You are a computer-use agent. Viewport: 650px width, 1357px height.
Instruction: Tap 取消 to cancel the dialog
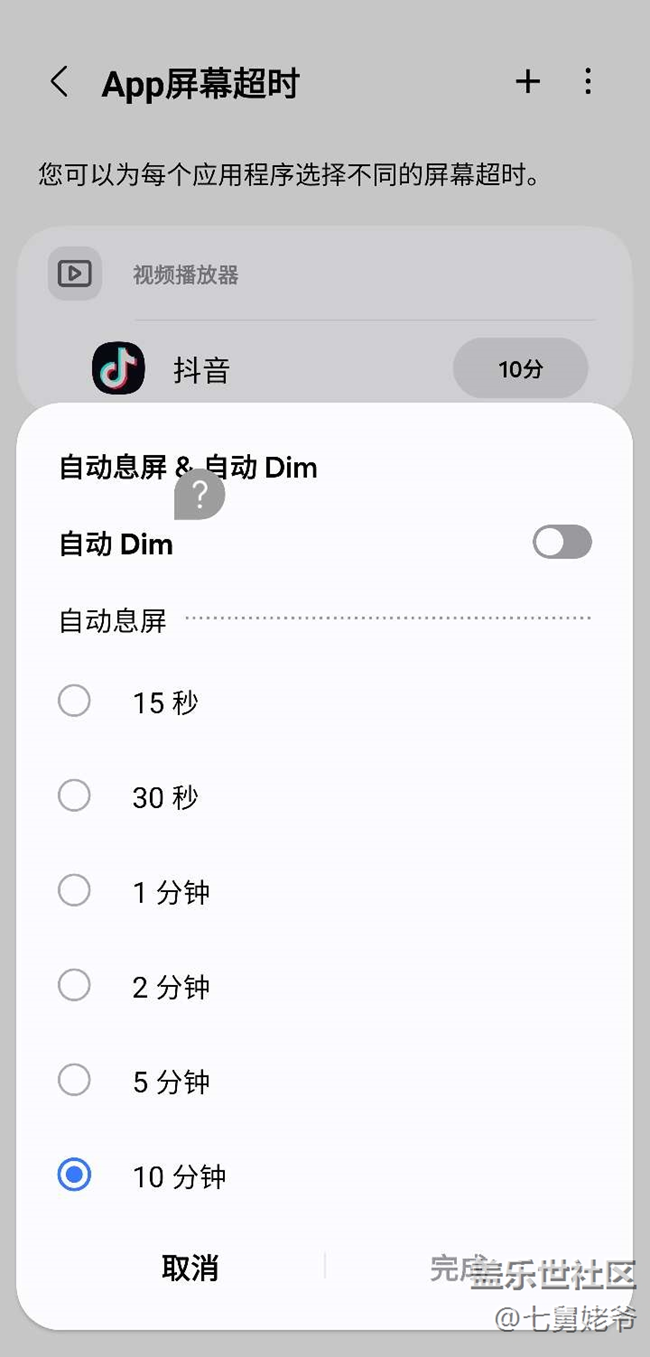click(x=190, y=1268)
